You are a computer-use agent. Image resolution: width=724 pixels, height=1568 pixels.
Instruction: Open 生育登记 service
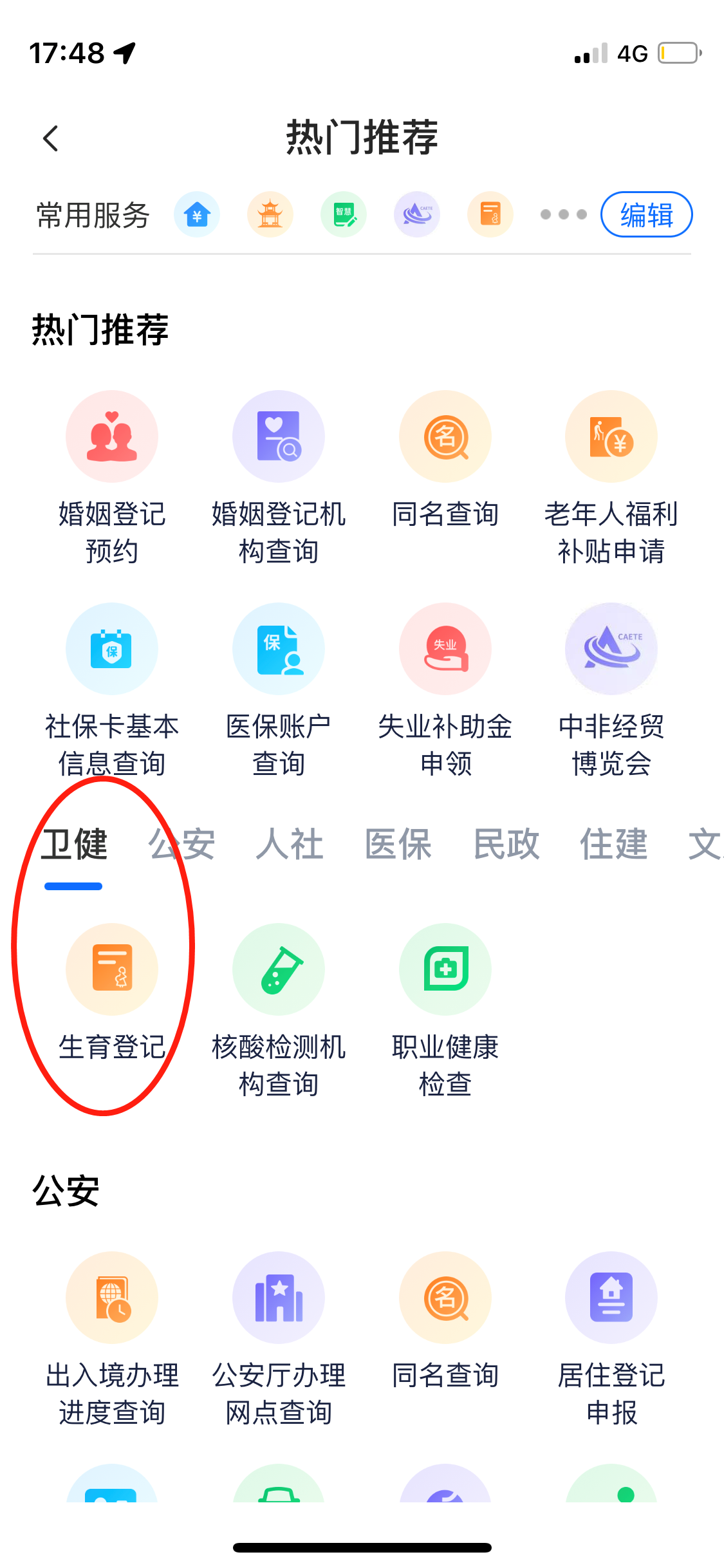112,970
